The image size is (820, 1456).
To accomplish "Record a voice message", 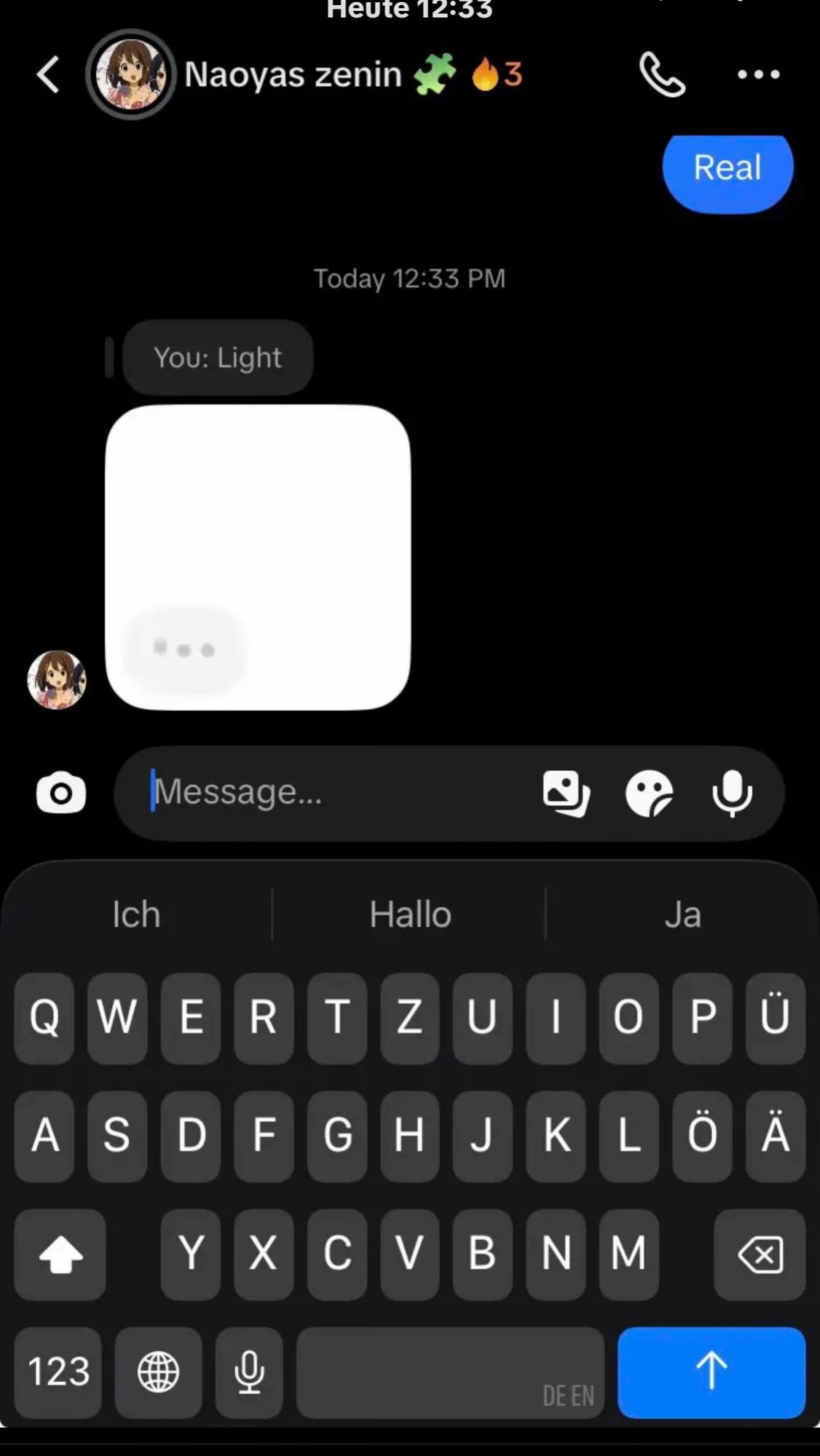I will (732, 794).
